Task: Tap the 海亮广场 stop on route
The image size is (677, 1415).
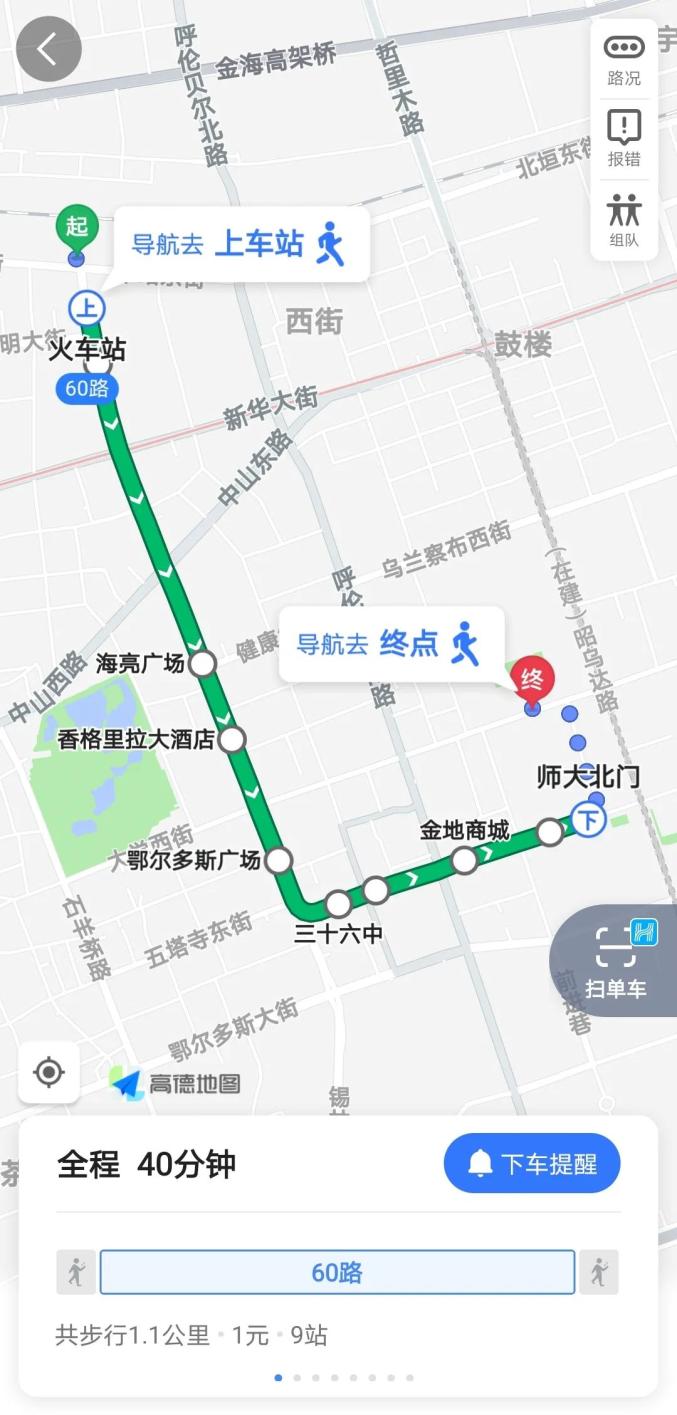Action: [203, 663]
